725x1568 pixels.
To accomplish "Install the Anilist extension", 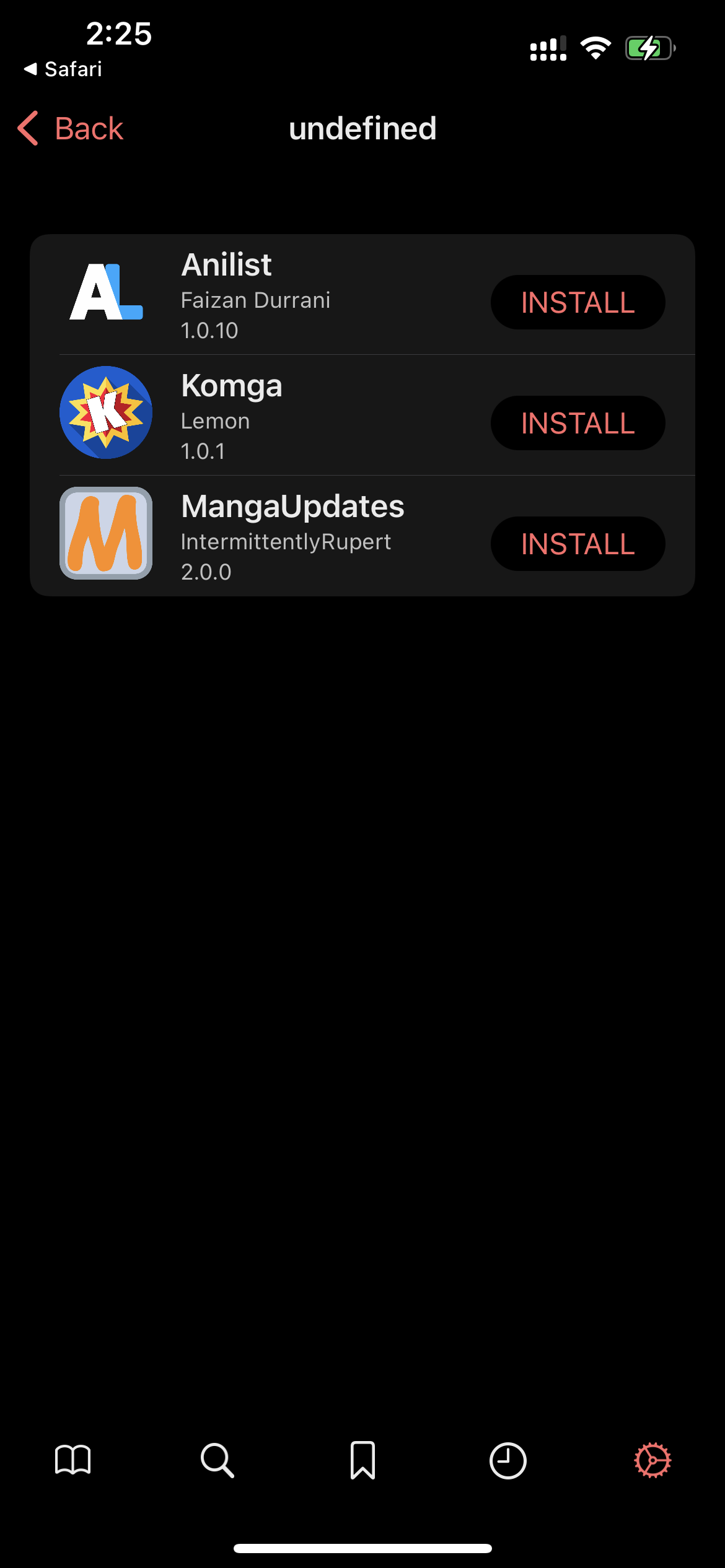I will 578,303.
